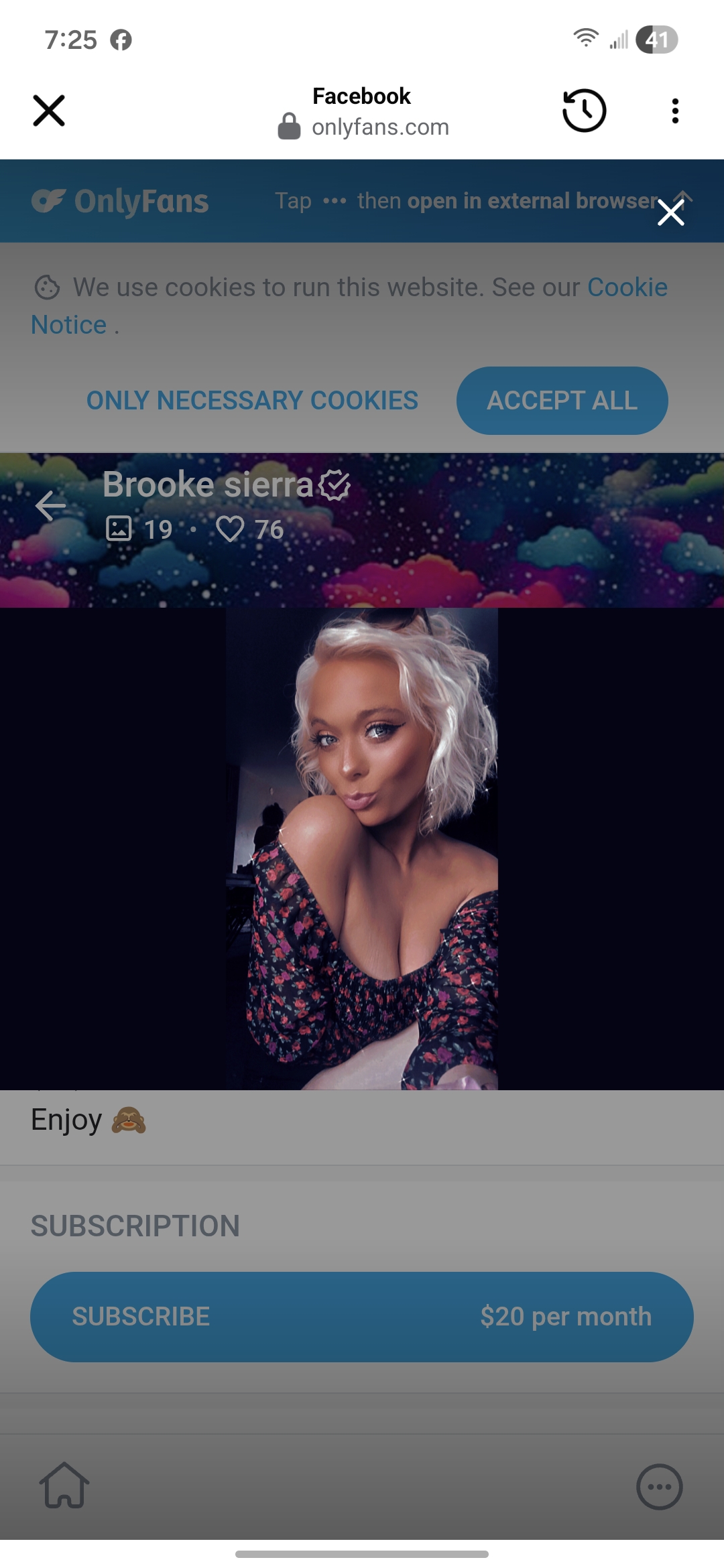Open the Cookie Notice link
Viewport: 724px width, 1568px height.
(626, 287)
